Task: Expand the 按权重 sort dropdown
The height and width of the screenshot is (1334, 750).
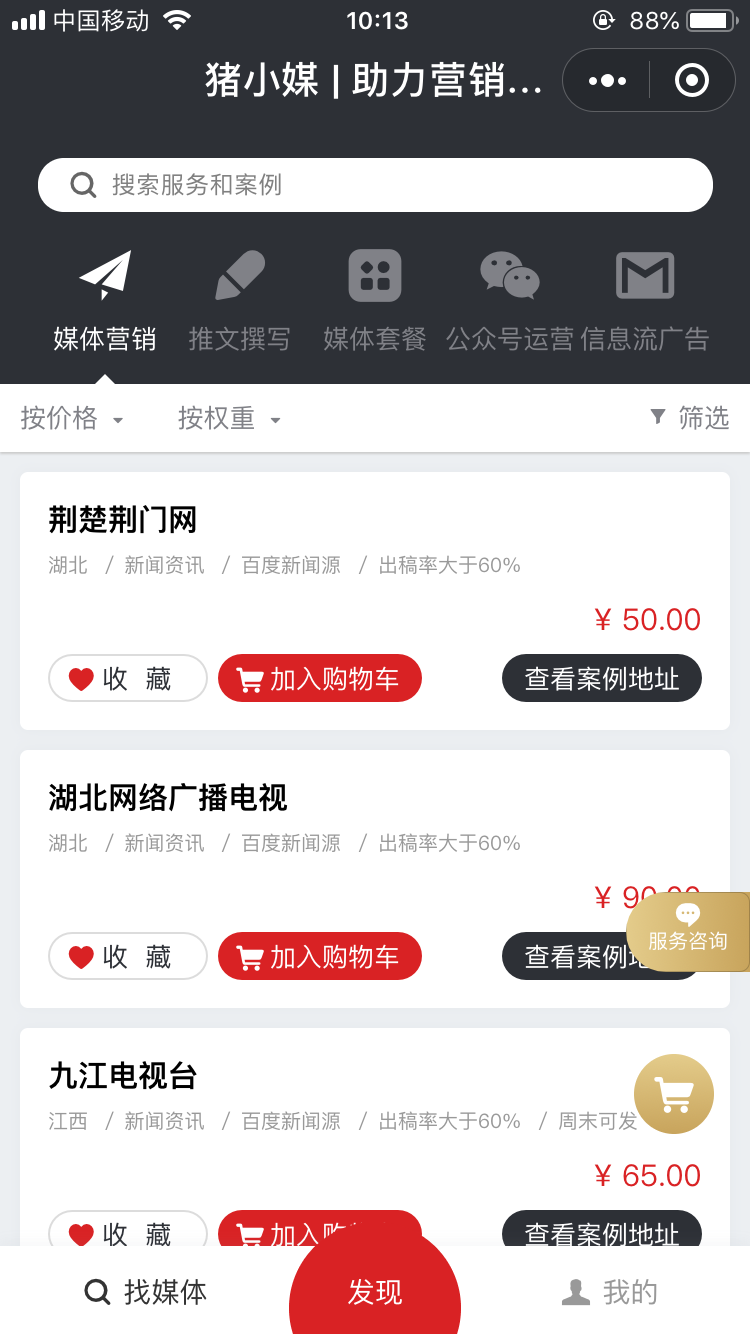Action: coord(230,418)
